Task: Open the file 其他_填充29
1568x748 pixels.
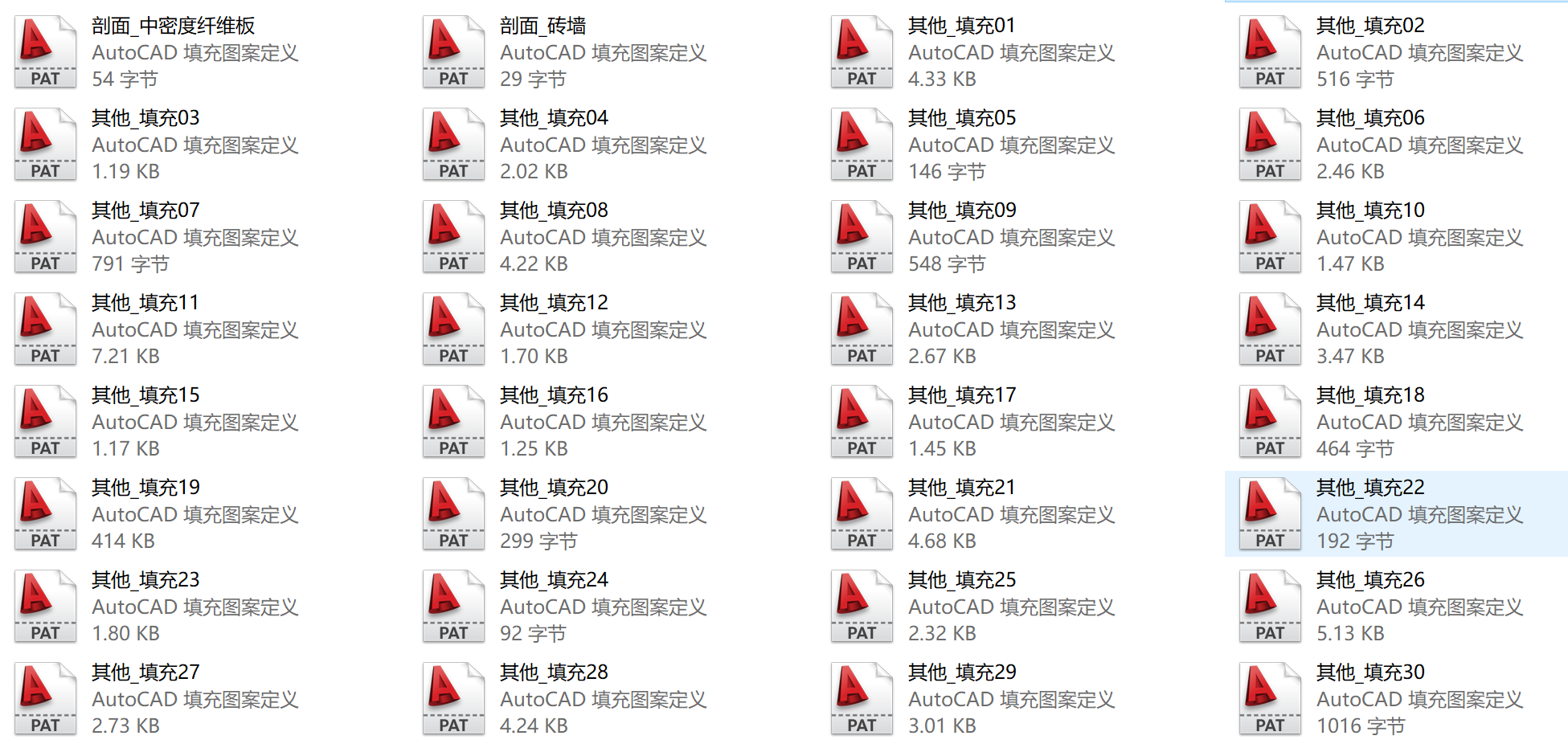Action: [x=862, y=699]
